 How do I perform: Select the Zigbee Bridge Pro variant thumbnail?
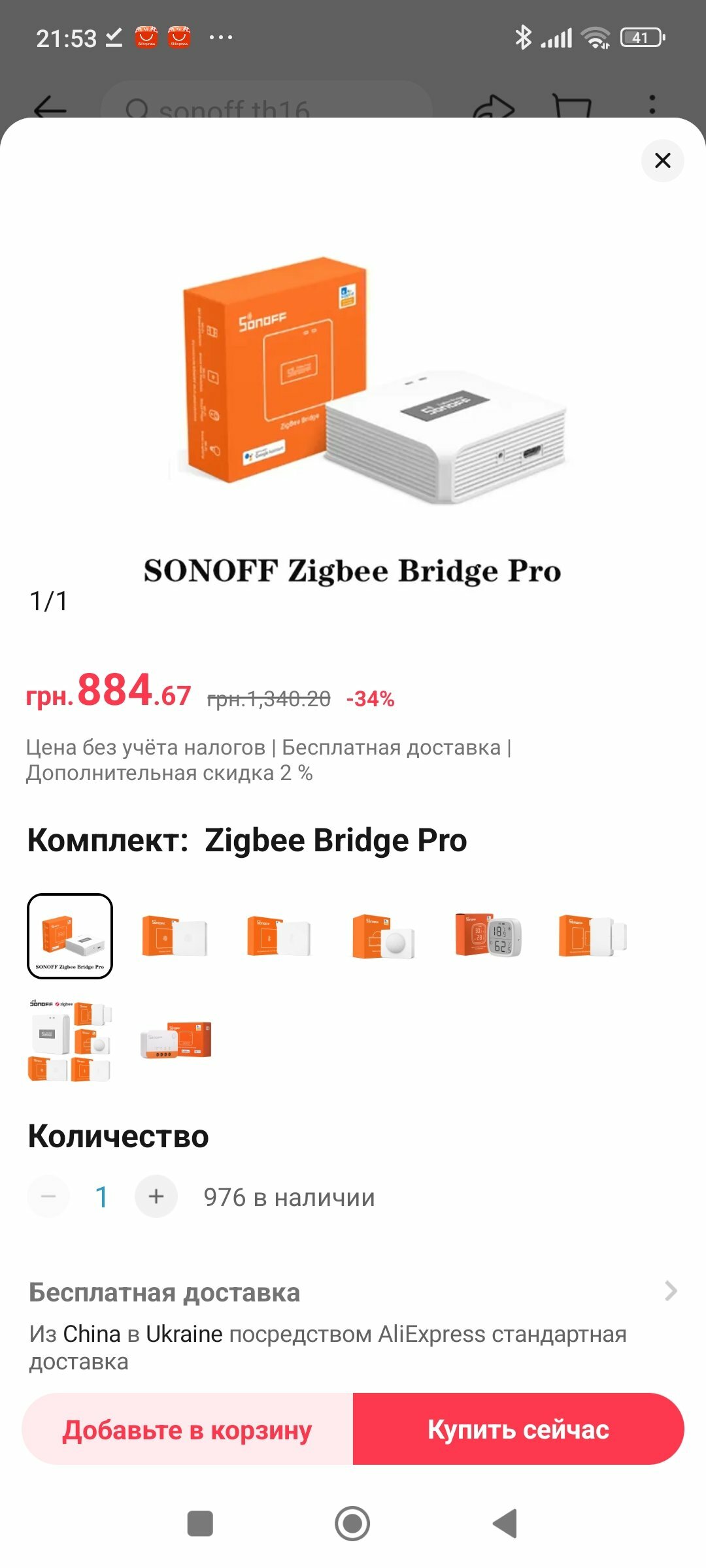click(x=70, y=936)
